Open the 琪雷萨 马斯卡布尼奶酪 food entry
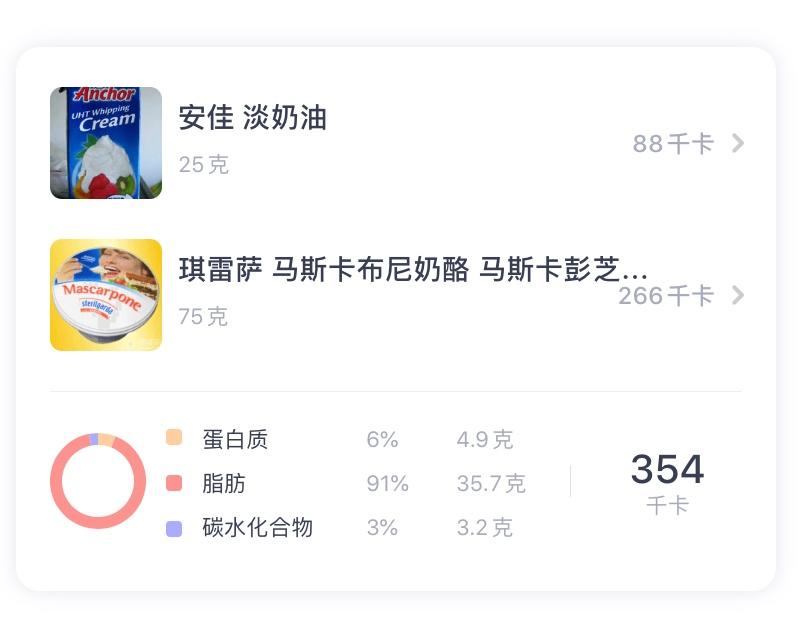The width and height of the screenshot is (799, 638). pyautogui.click(x=397, y=295)
